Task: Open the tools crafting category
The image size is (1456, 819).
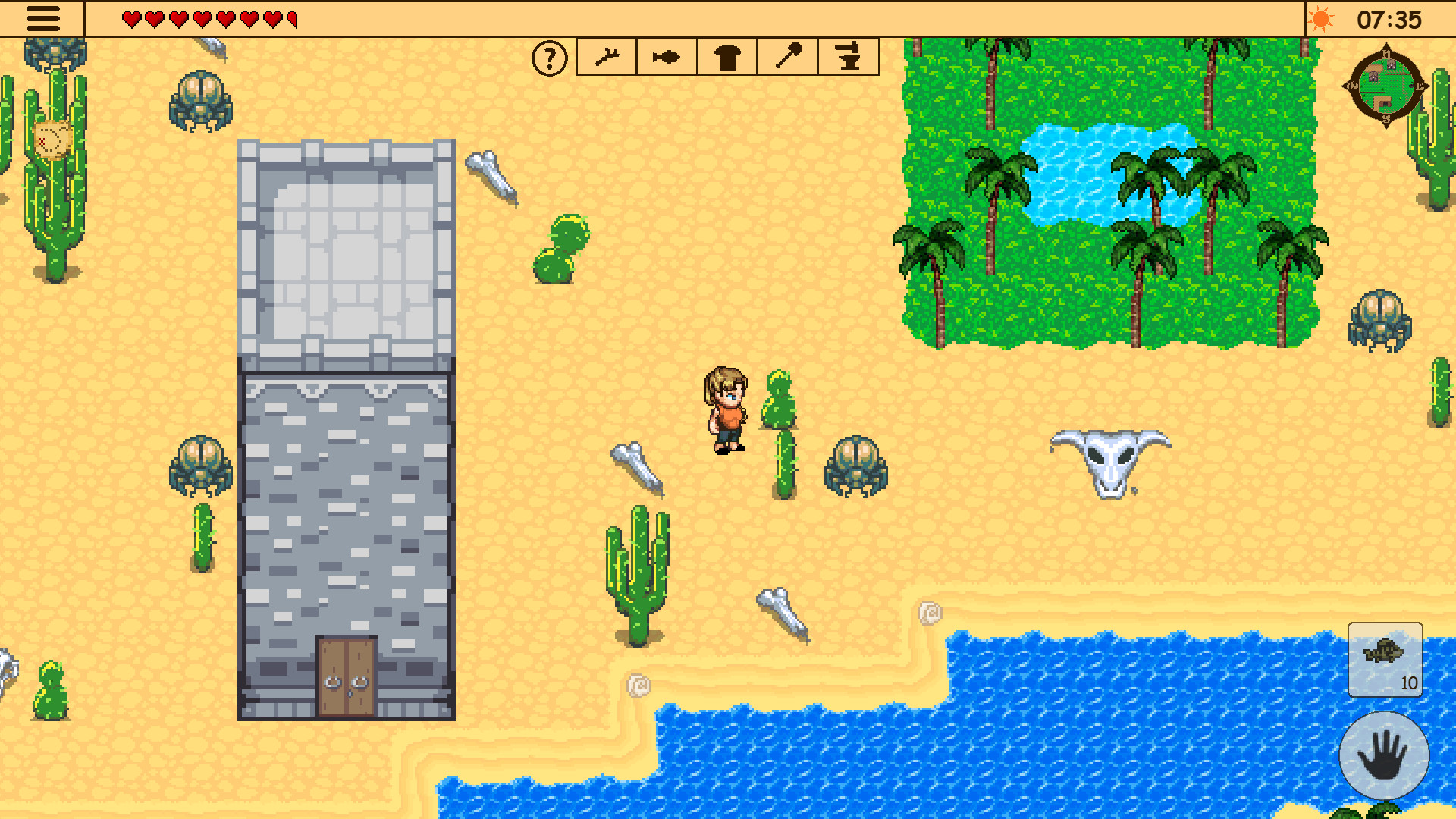Action: 788,58
